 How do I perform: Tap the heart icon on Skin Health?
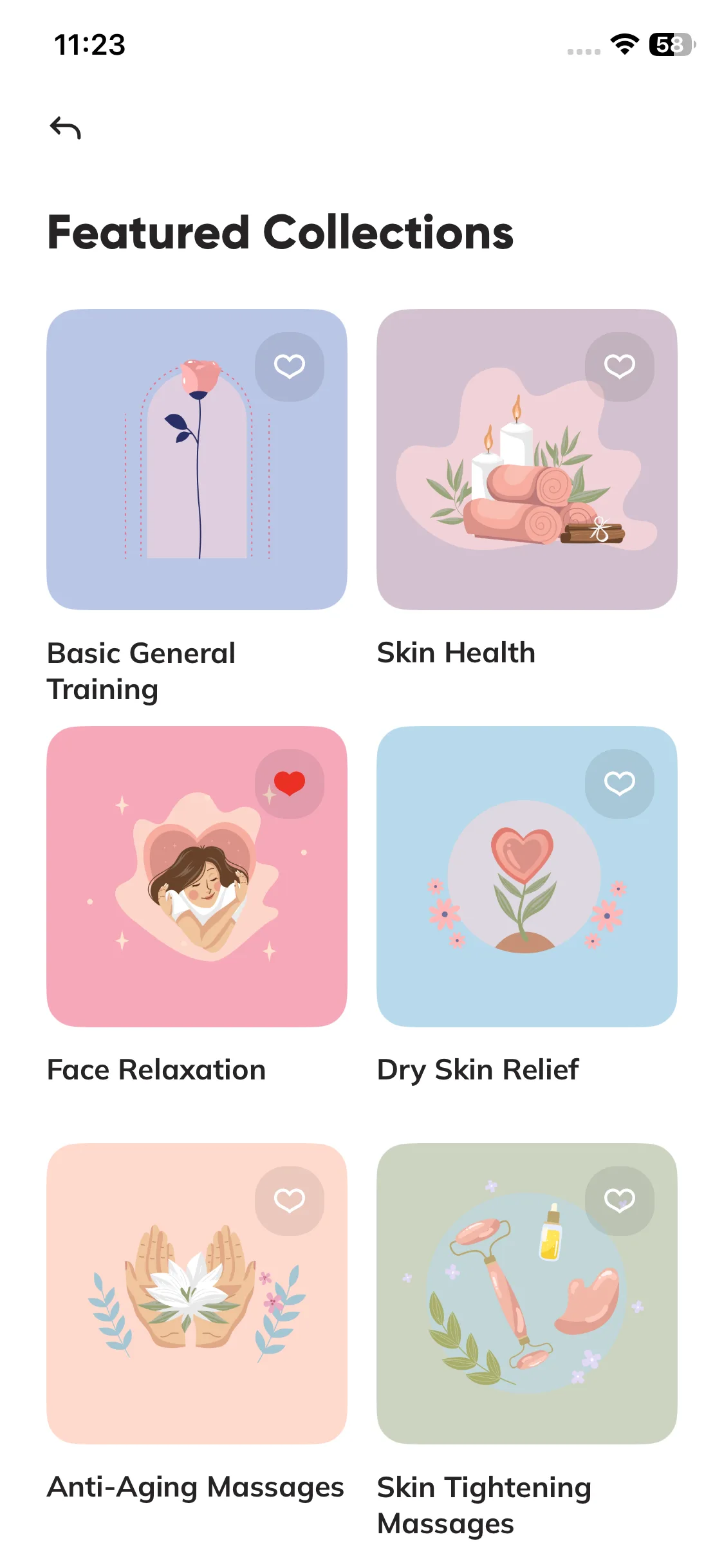(x=619, y=366)
